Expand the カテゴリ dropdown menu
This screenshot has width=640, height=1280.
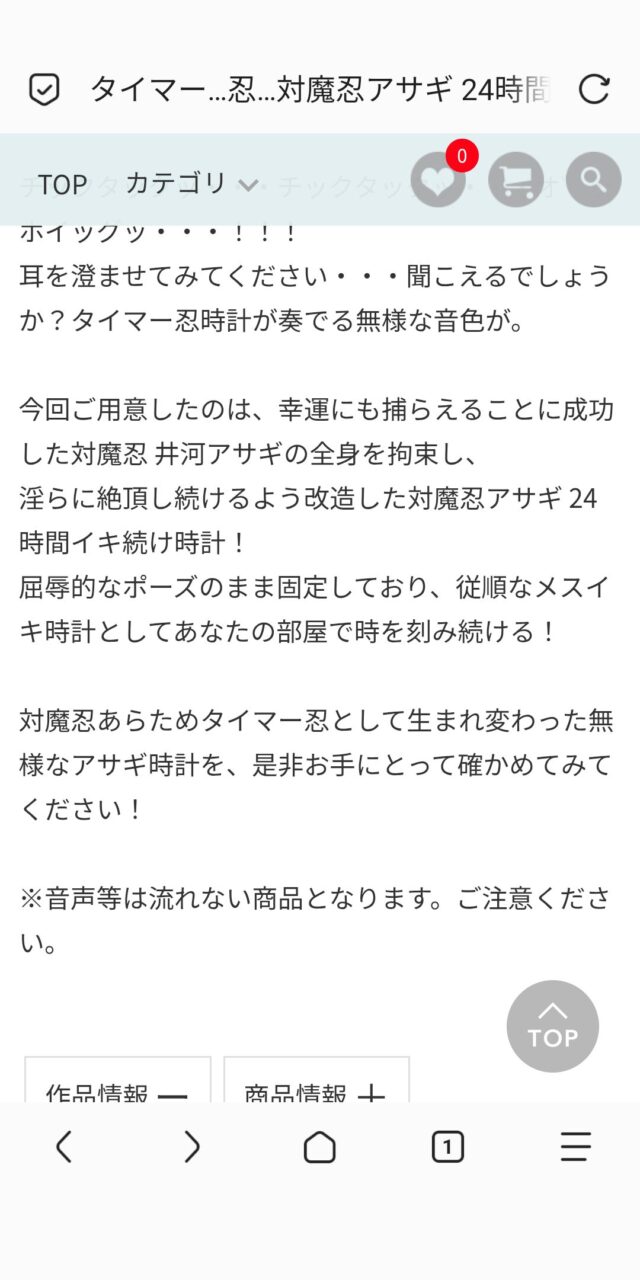click(x=192, y=183)
